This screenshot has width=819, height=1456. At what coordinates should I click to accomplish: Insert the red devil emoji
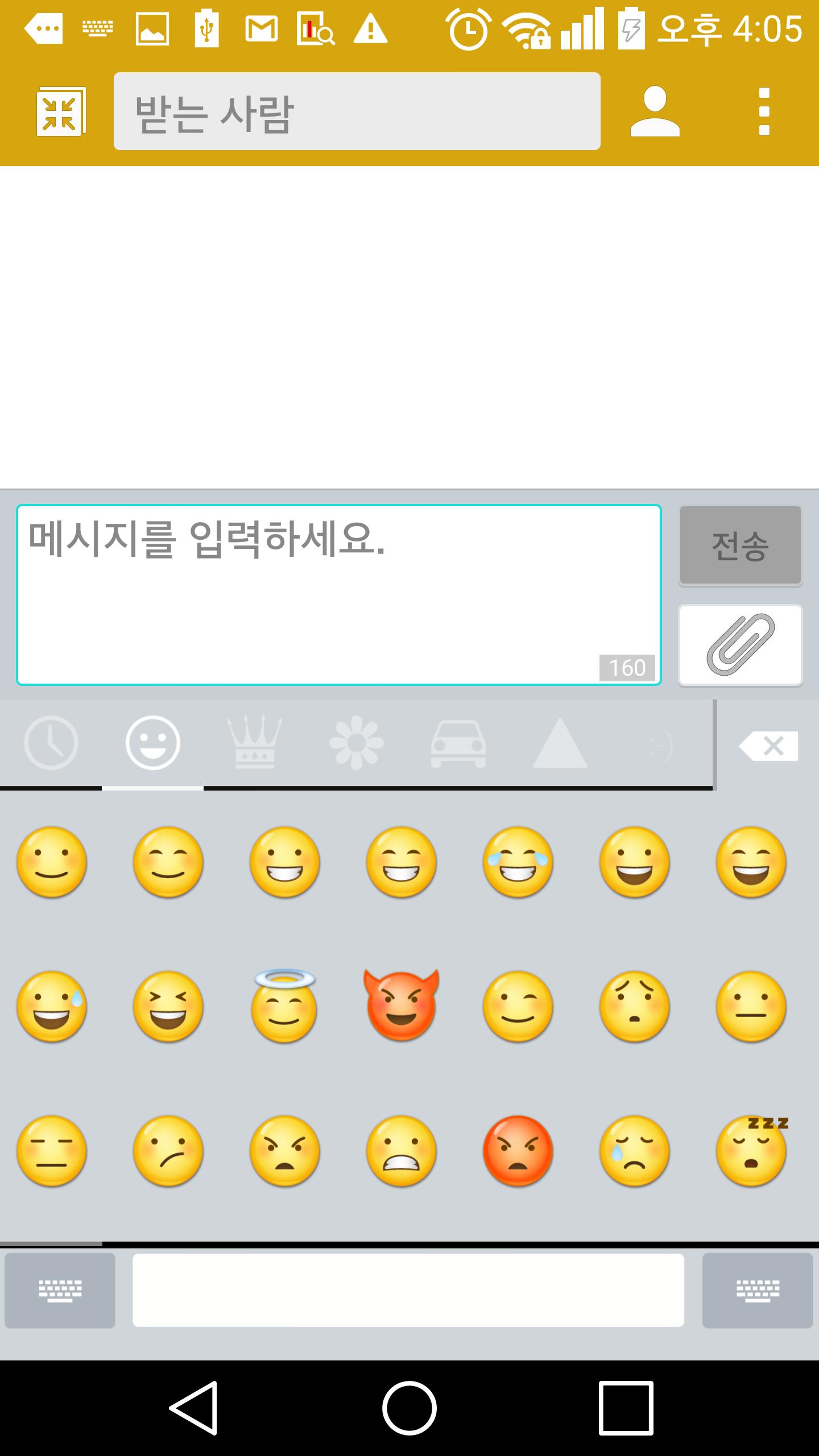click(x=402, y=1006)
